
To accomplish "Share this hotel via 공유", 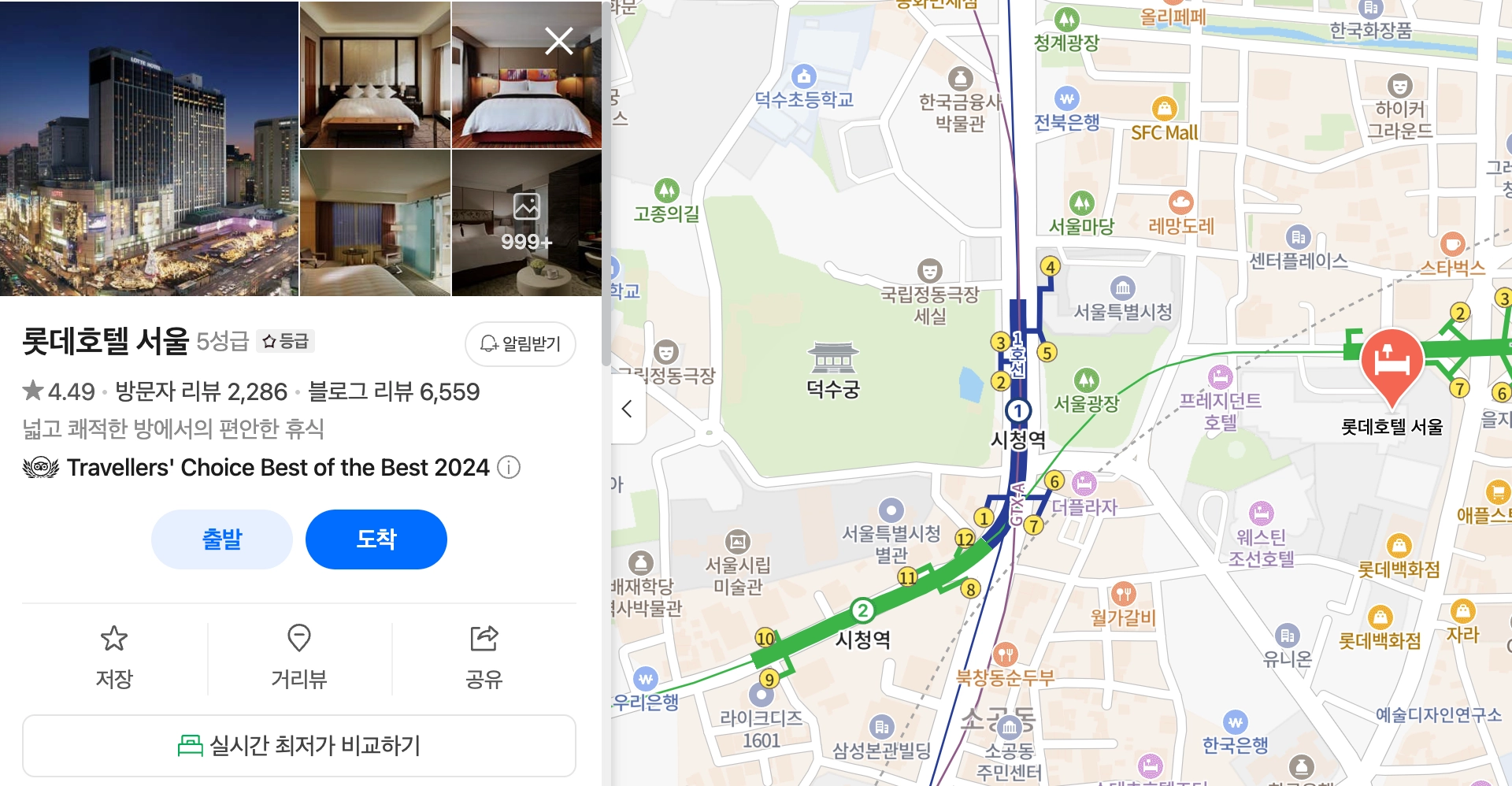I will [484, 657].
